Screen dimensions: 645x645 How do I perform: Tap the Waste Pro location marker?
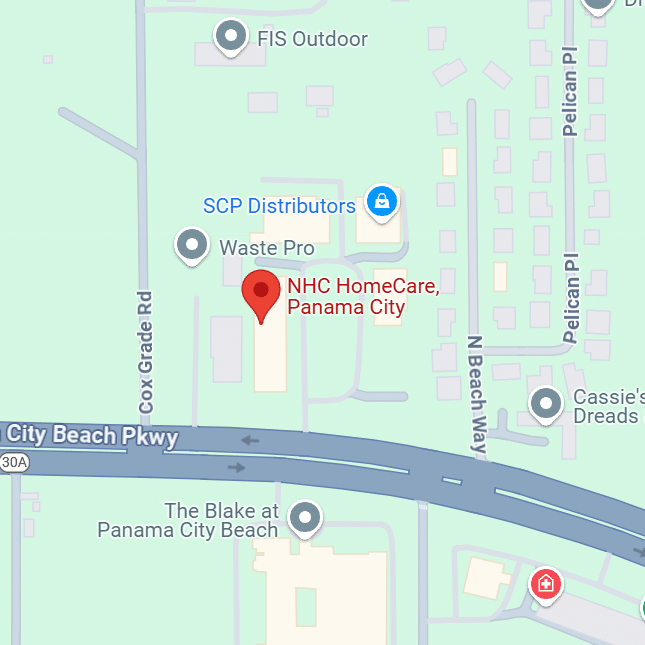(x=191, y=244)
